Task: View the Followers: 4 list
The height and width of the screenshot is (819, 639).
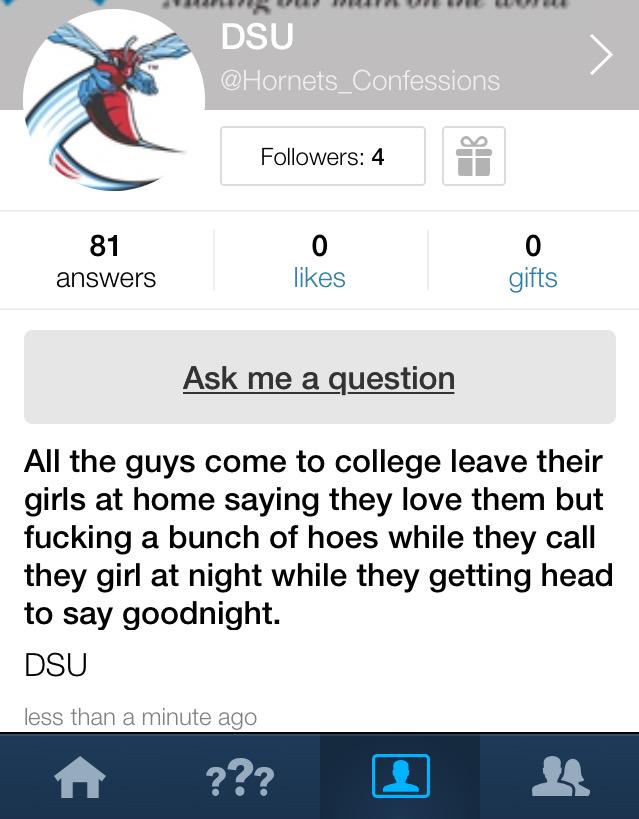Action: click(322, 156)
